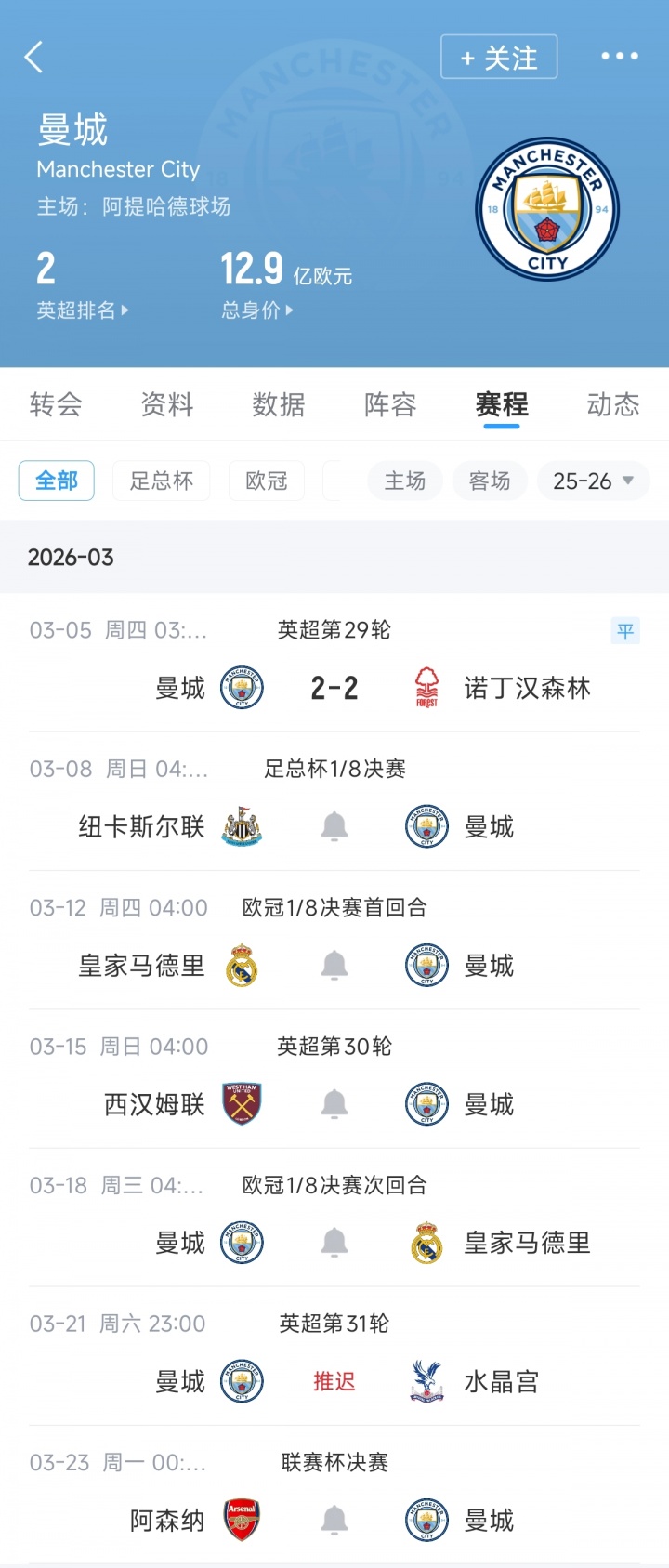Filter matches by 足总杯
The image size is (669, 1568).
(x=162, y=481)
